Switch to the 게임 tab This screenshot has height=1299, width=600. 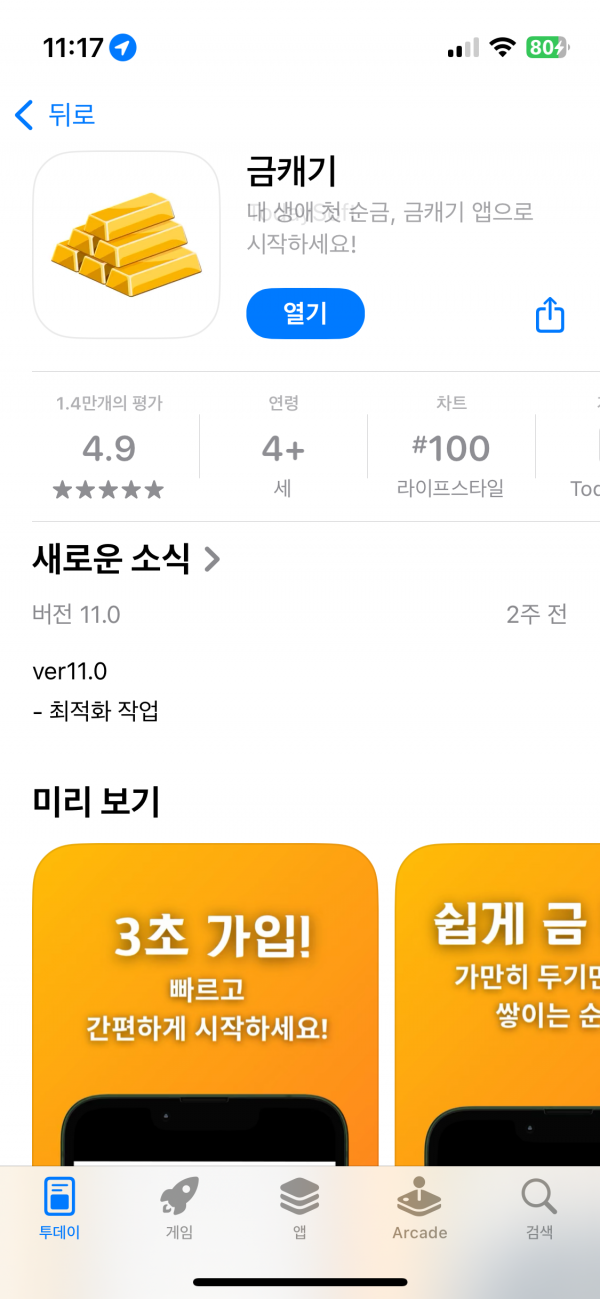(179, 1209)
